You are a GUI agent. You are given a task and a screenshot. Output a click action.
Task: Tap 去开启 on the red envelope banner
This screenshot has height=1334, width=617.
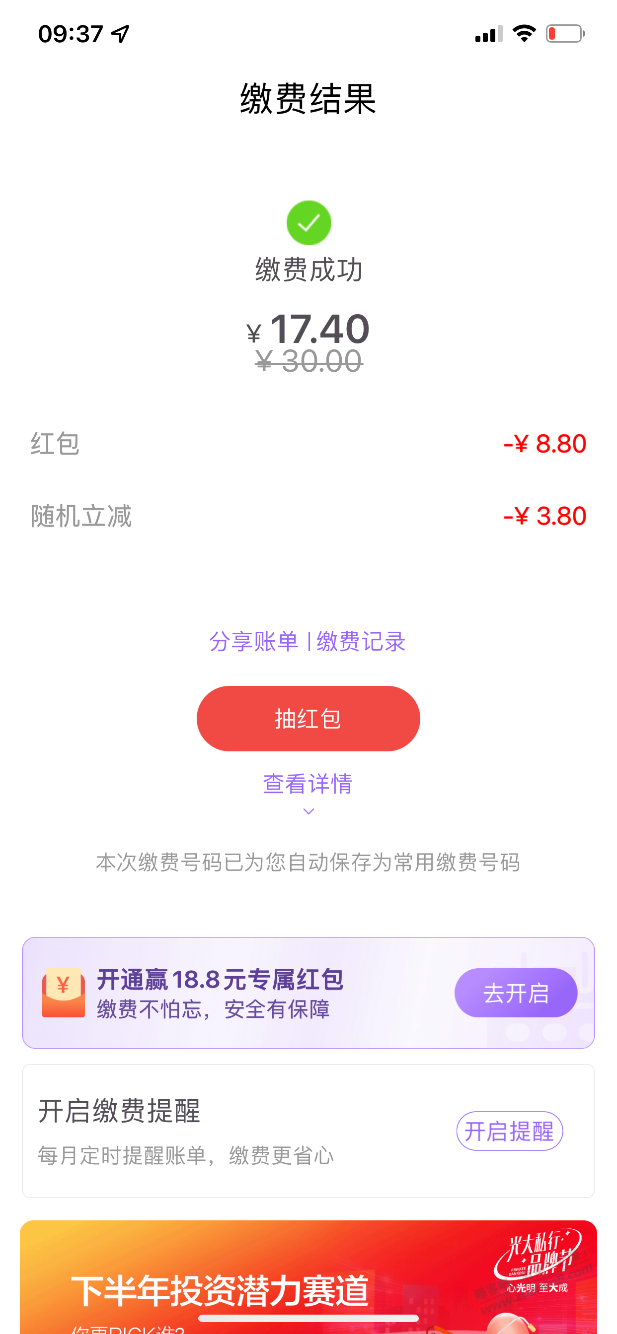tap(516, 993)
